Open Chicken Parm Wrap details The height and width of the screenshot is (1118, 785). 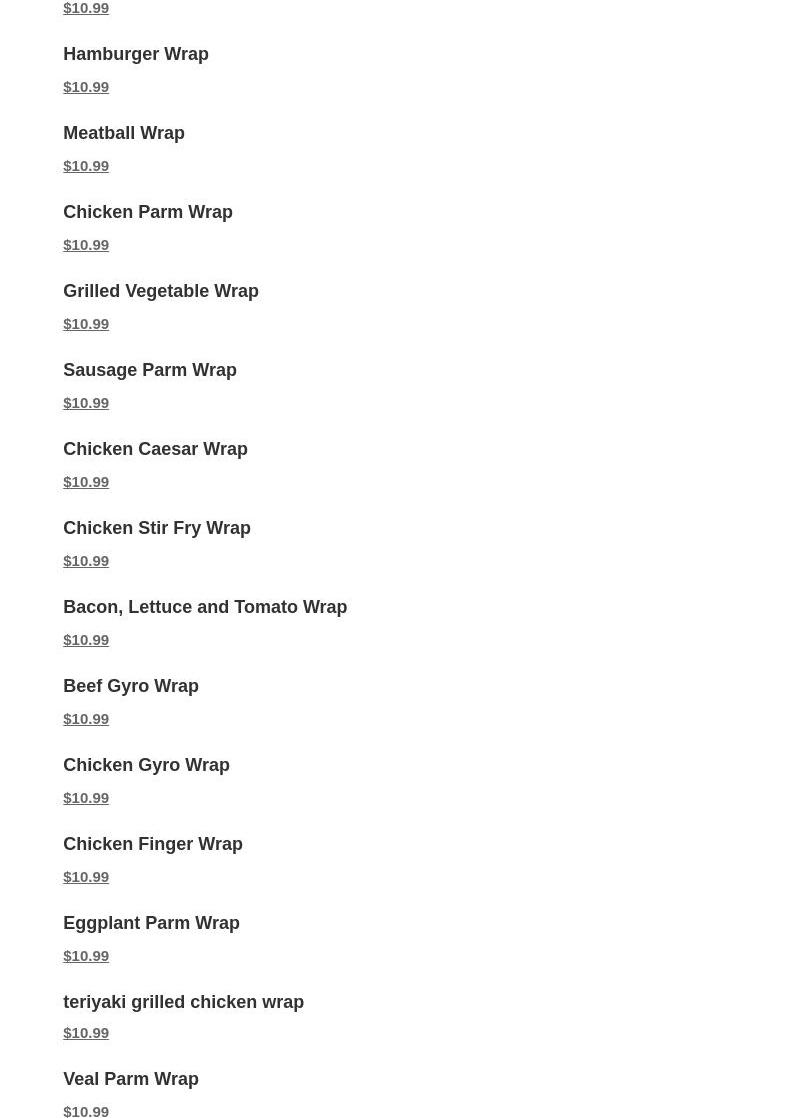pos(148,212)
